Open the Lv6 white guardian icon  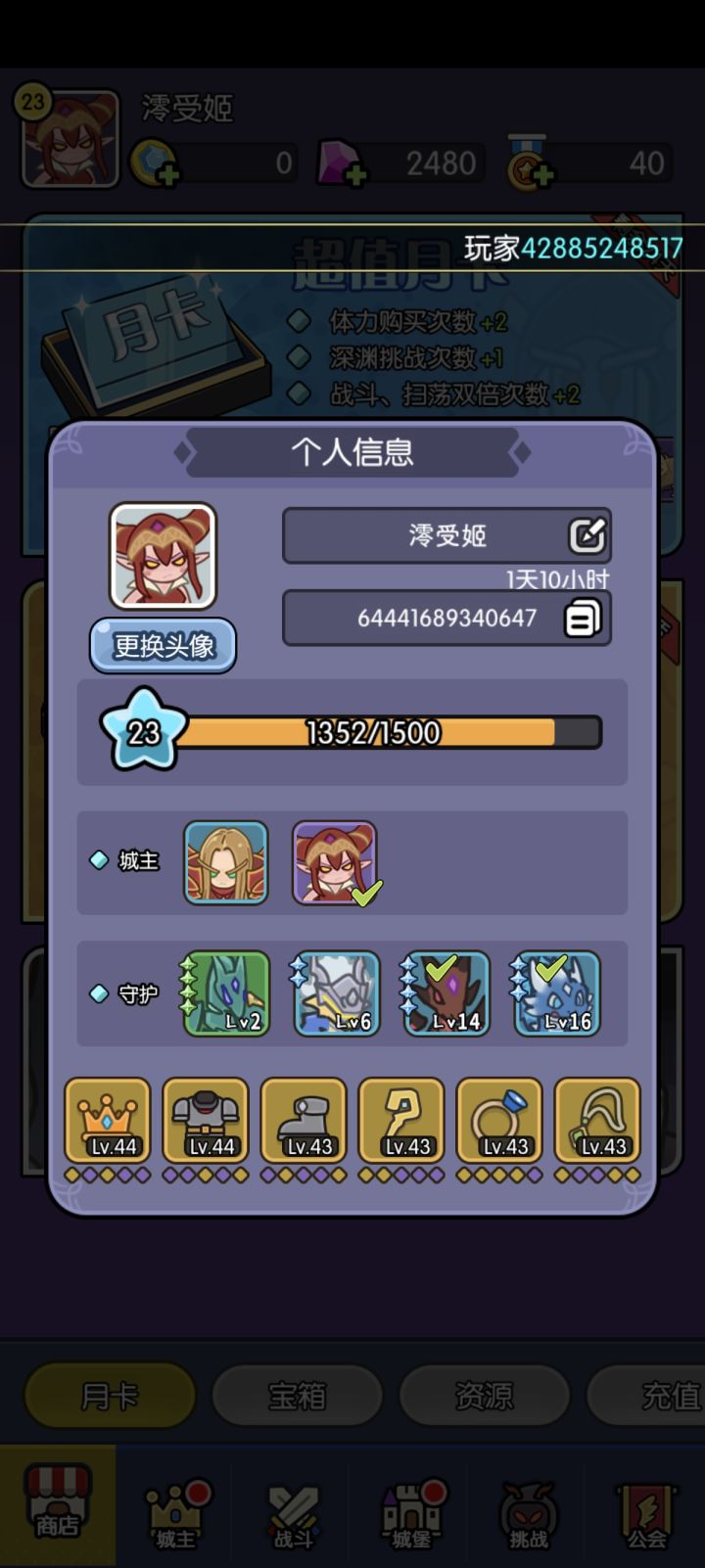click(x=334, y=994)
